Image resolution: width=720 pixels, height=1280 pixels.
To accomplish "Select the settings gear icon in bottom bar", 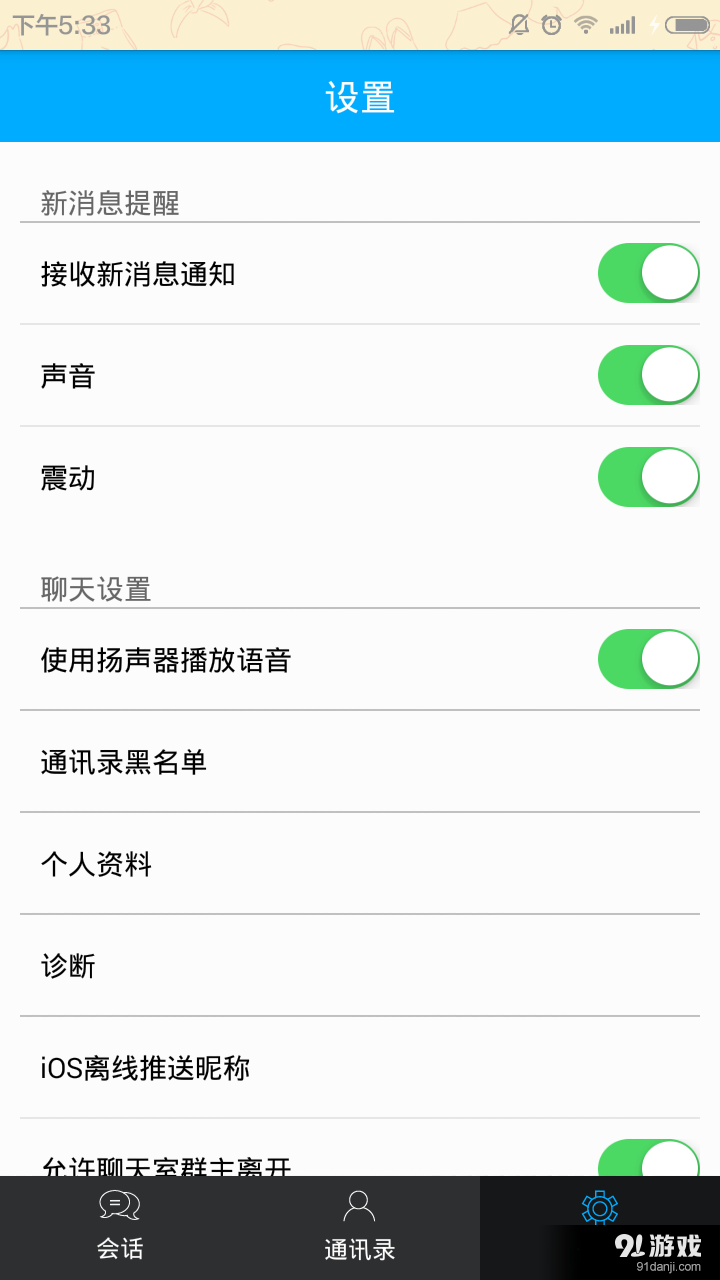I will 599,1207.
